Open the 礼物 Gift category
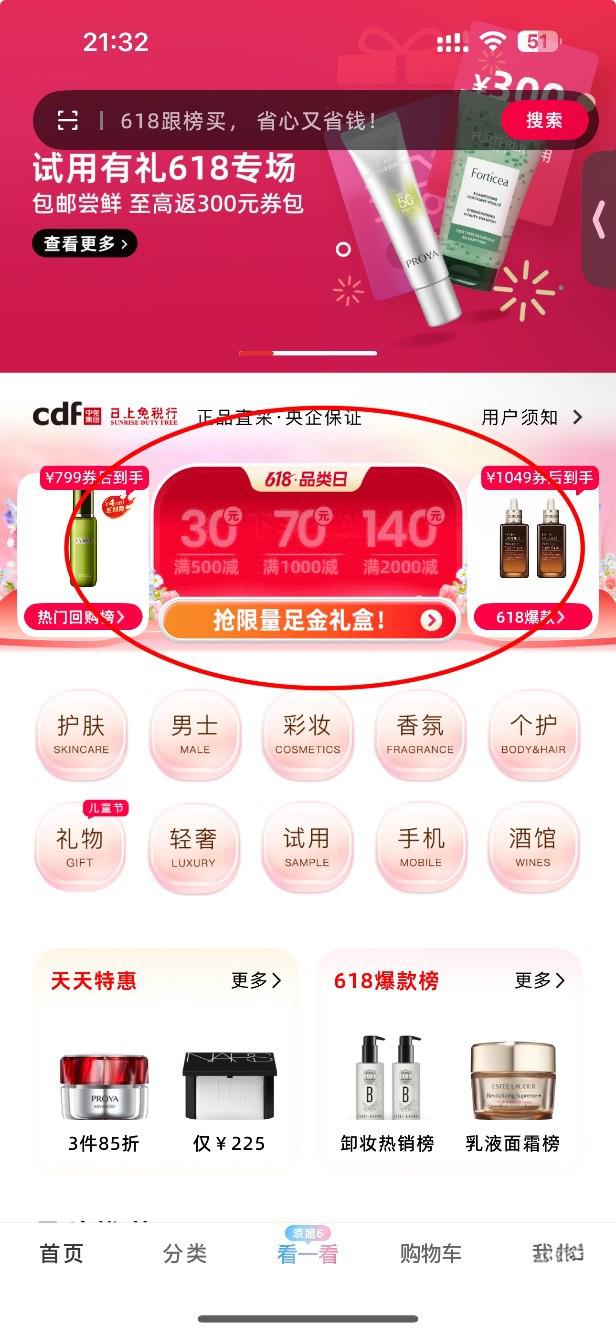Image resolution: width=616 pixels, height=1334 pixels. click(x=81, y=847)
